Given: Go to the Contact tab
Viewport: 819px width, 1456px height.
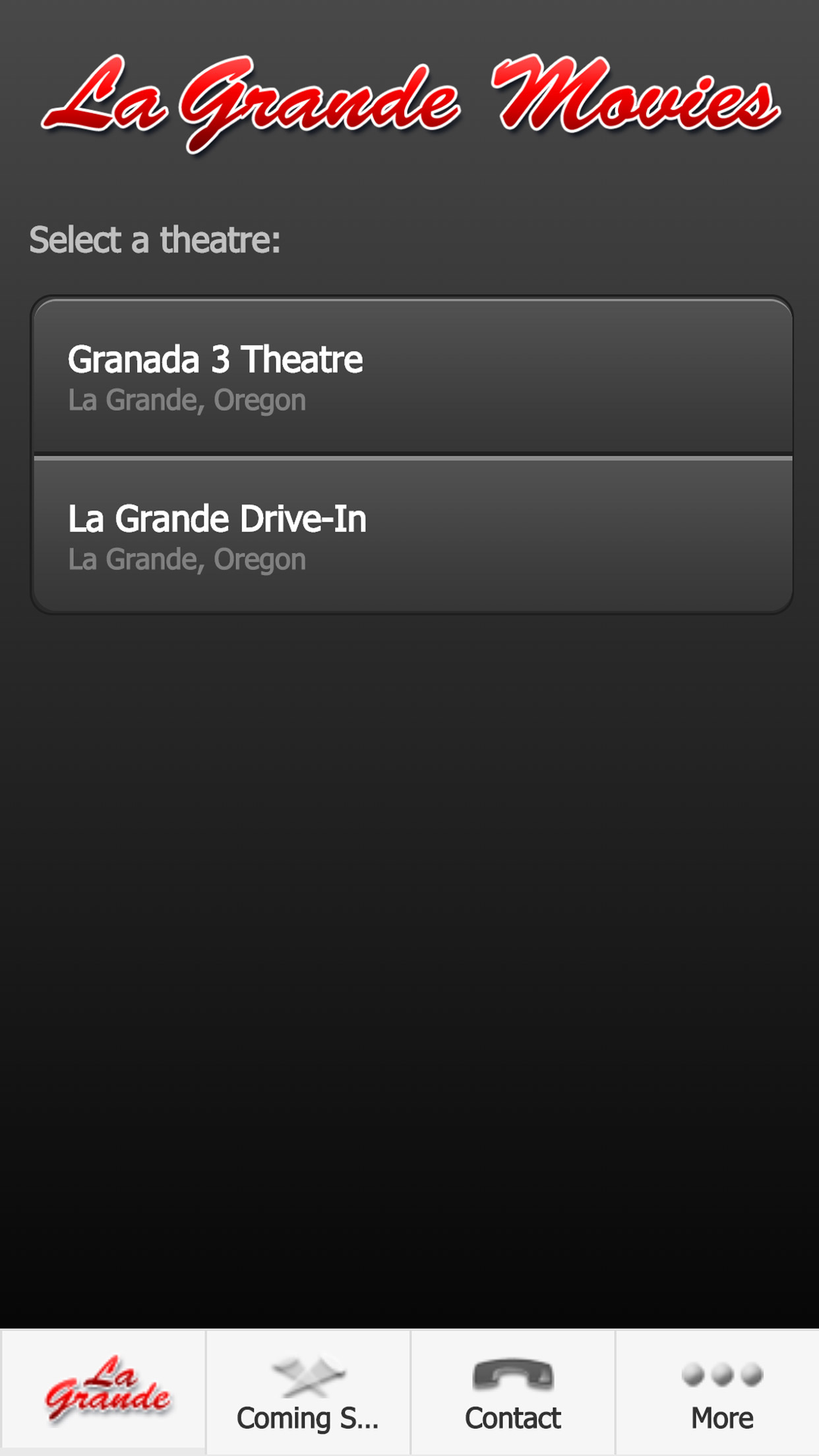Looking at the screenshot, I should pyautogui.click(x=513, y=1391).
